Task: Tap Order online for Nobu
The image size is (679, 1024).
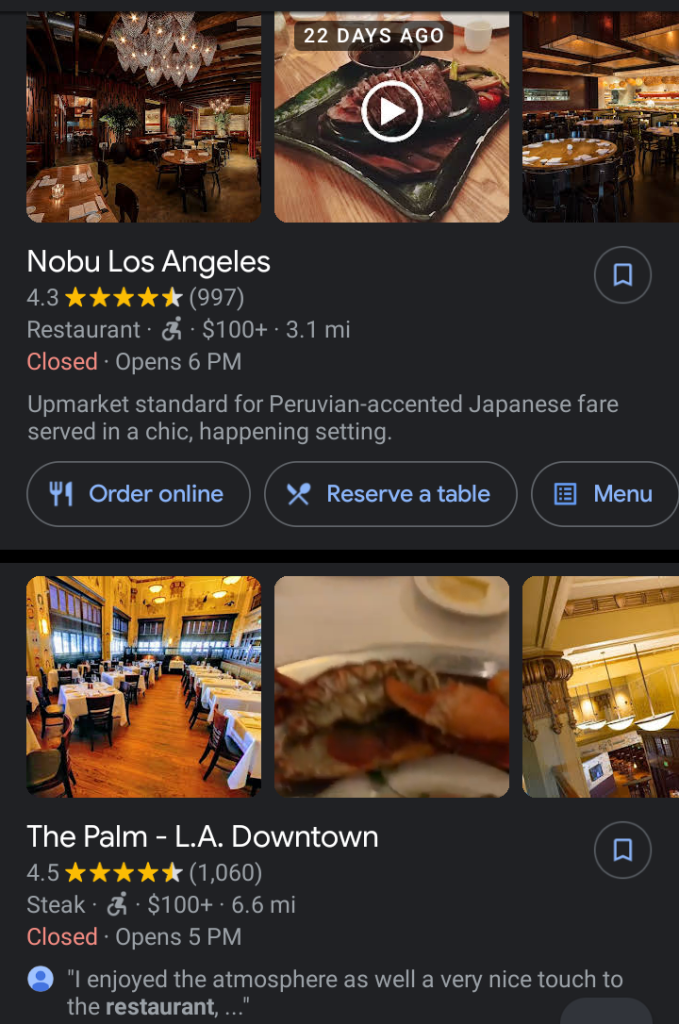Action: tap(138, 494)
